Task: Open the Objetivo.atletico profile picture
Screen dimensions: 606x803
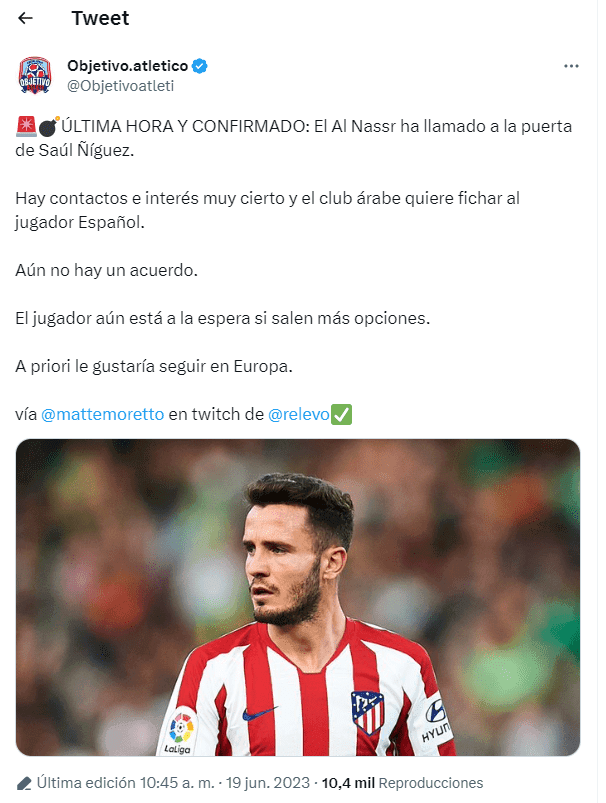Action: (x=36, y=75)
